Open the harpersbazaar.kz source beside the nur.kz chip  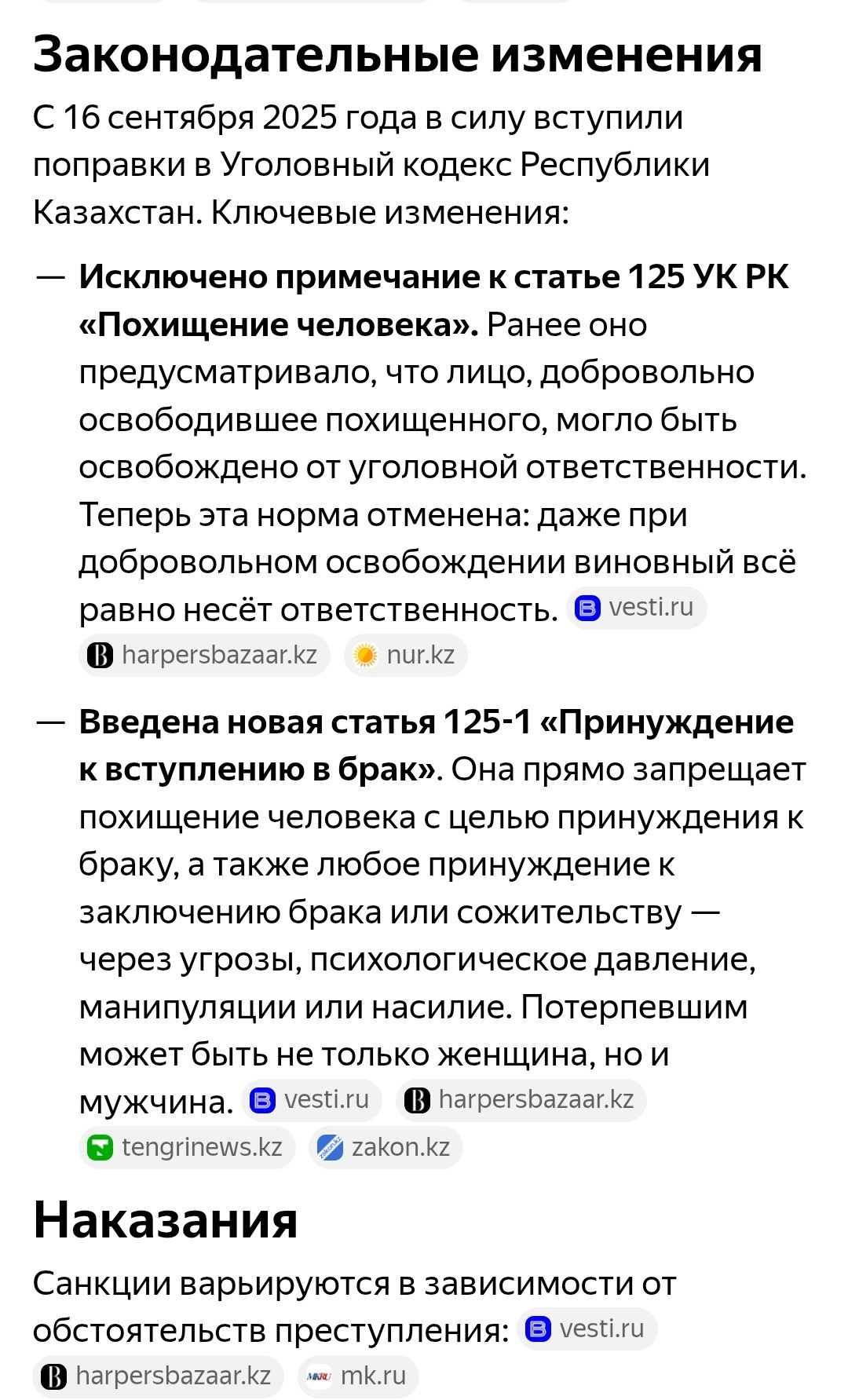tap(204, 655)
